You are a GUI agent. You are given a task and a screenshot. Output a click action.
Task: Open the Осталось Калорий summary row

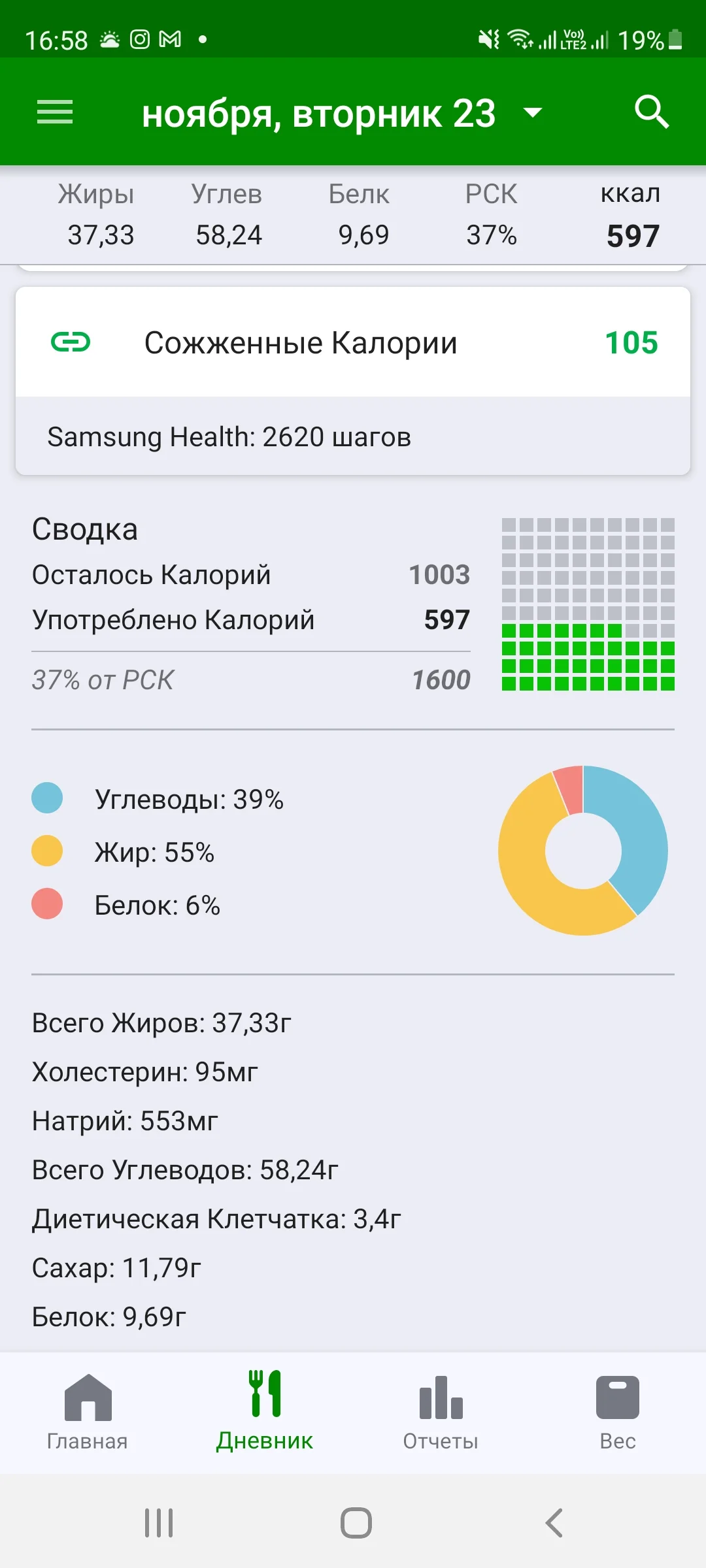point(252,575)
